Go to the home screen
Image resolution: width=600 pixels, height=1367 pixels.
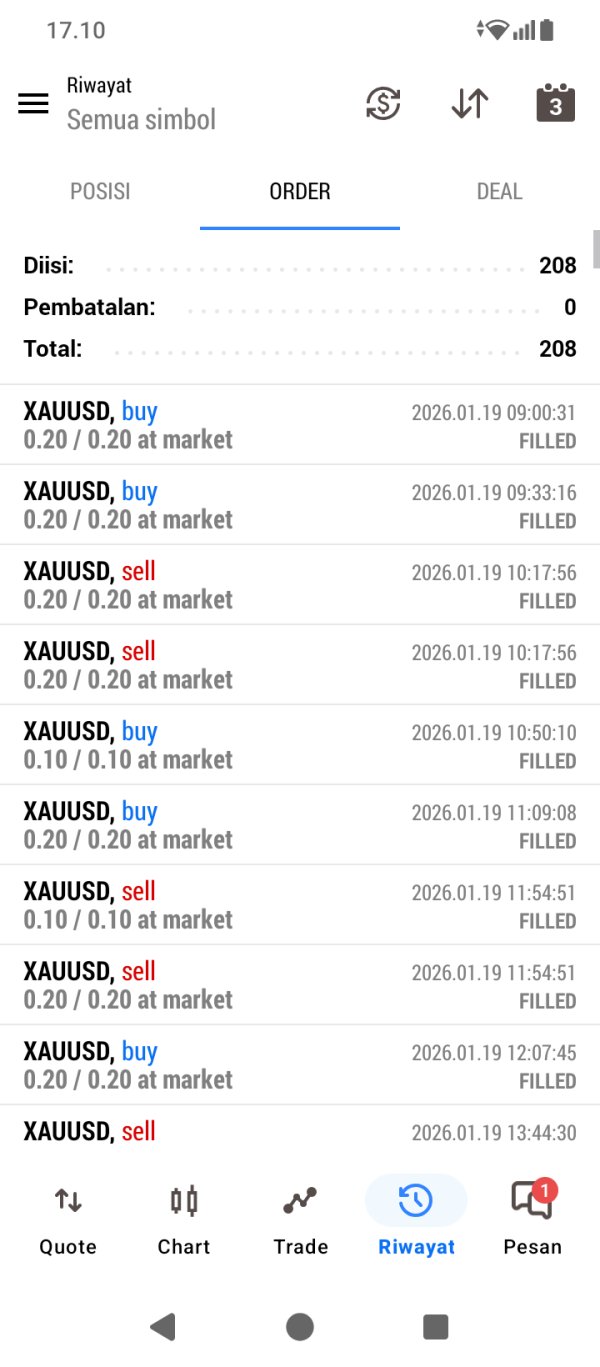(x=300, y=1327)
